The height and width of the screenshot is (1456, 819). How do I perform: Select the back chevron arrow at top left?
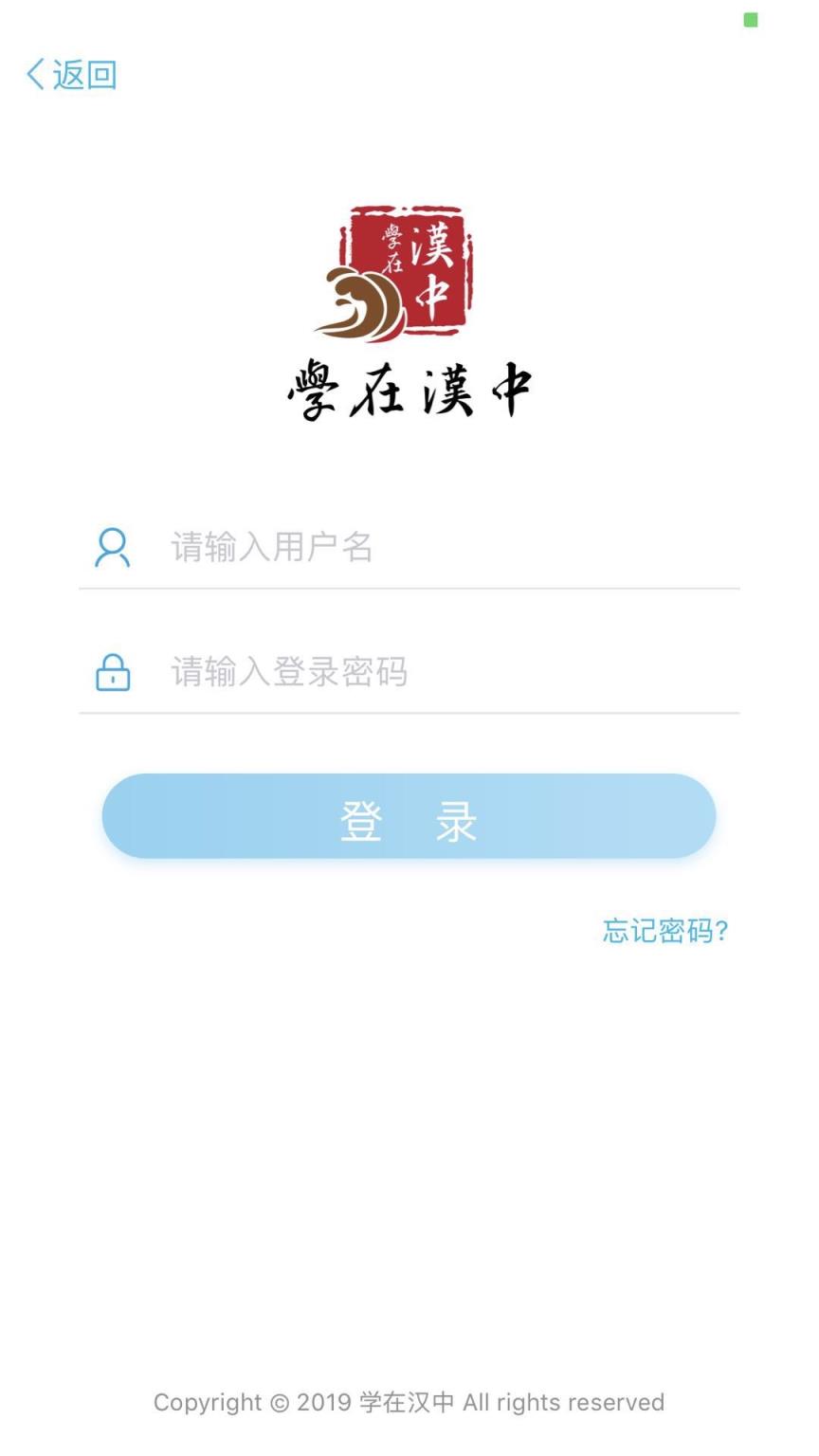coord(36,75)
